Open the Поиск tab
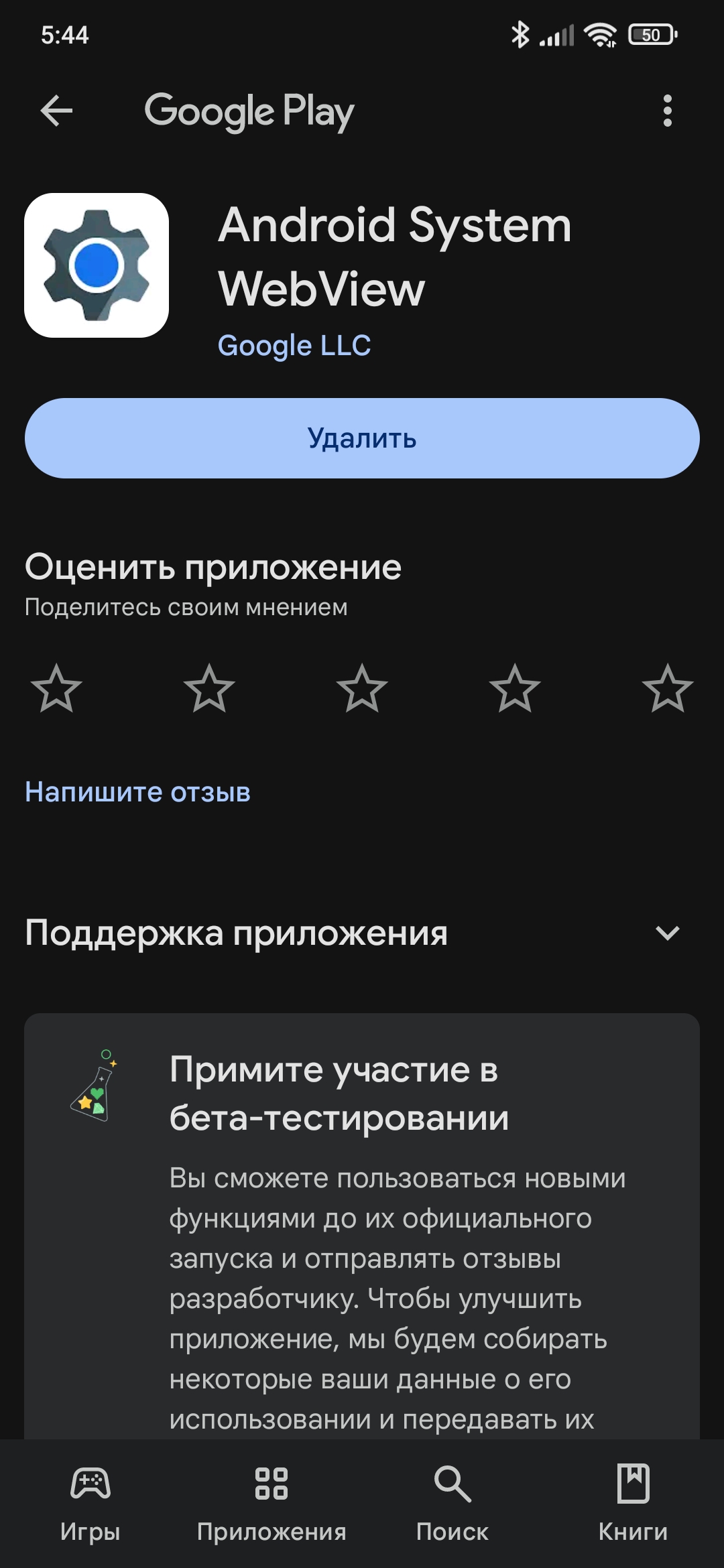Viewport: 724px width, 1568px height. click(452, 1502)
